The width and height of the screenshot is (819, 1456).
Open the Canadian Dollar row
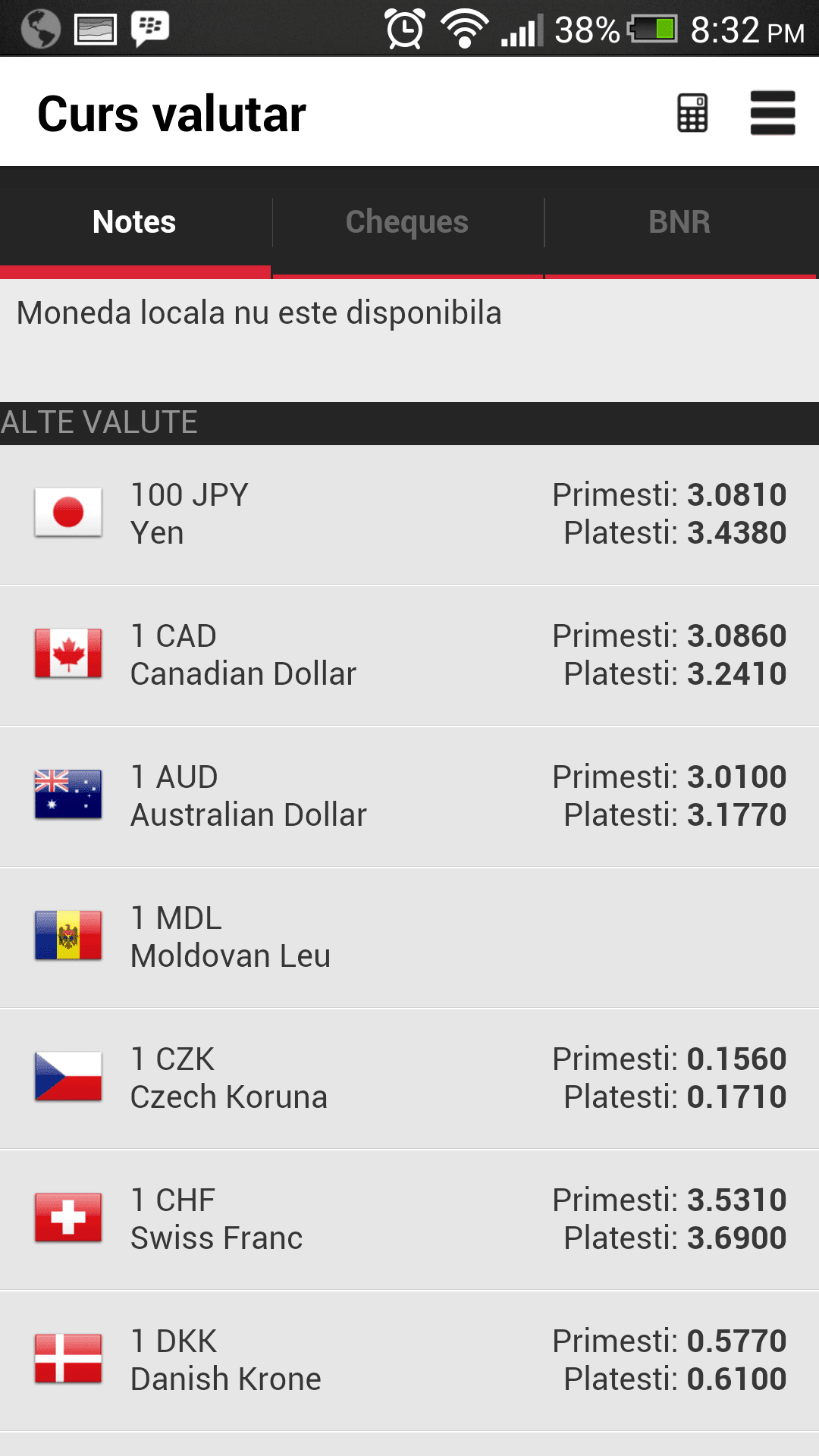pyautogui.click(x=409, y=656)
